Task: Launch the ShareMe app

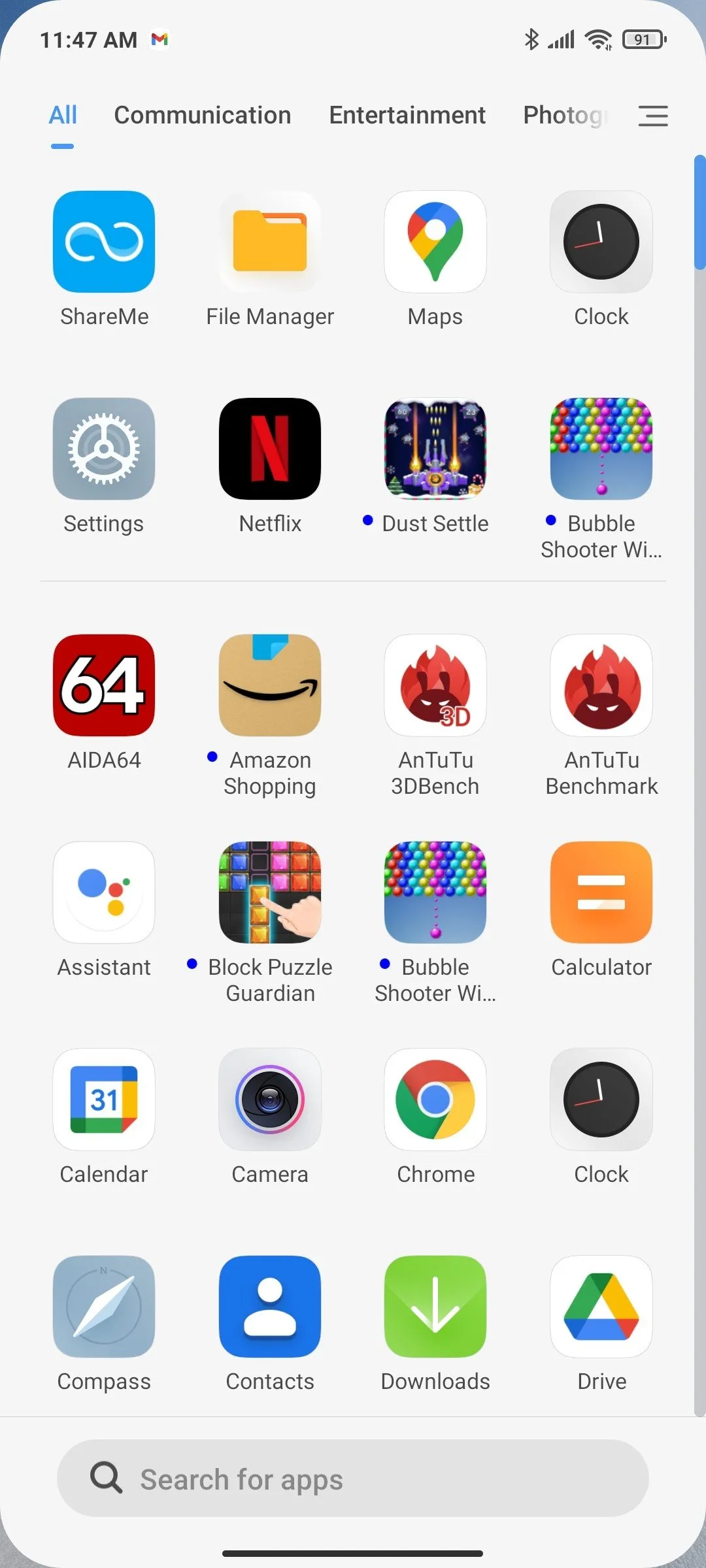Action: (x=104, y=242)
